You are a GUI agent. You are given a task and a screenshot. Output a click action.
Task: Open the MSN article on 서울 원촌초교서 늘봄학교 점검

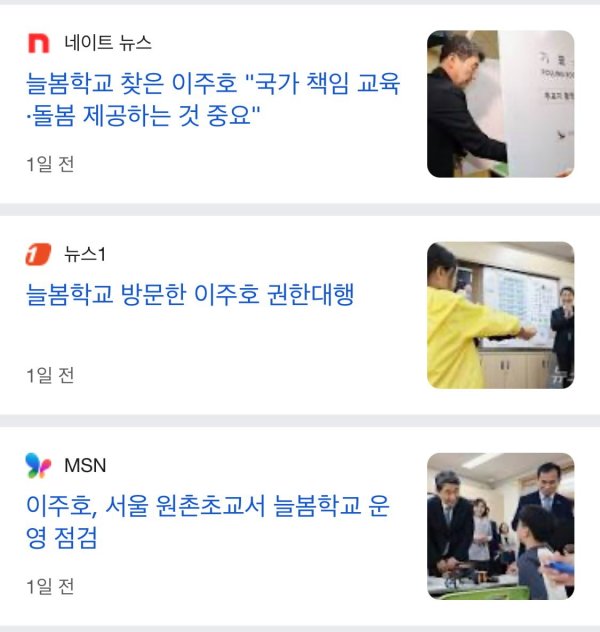(x=207, y=521)
